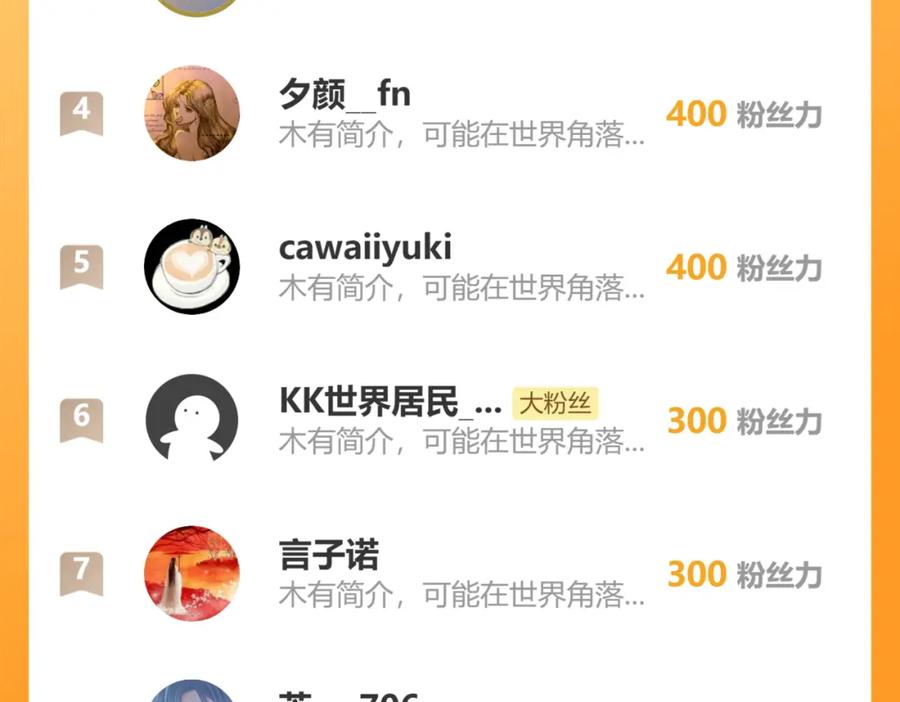900x702 pixels.
Task: Select the KK世界居民 user row
Action: coord(449,420)
